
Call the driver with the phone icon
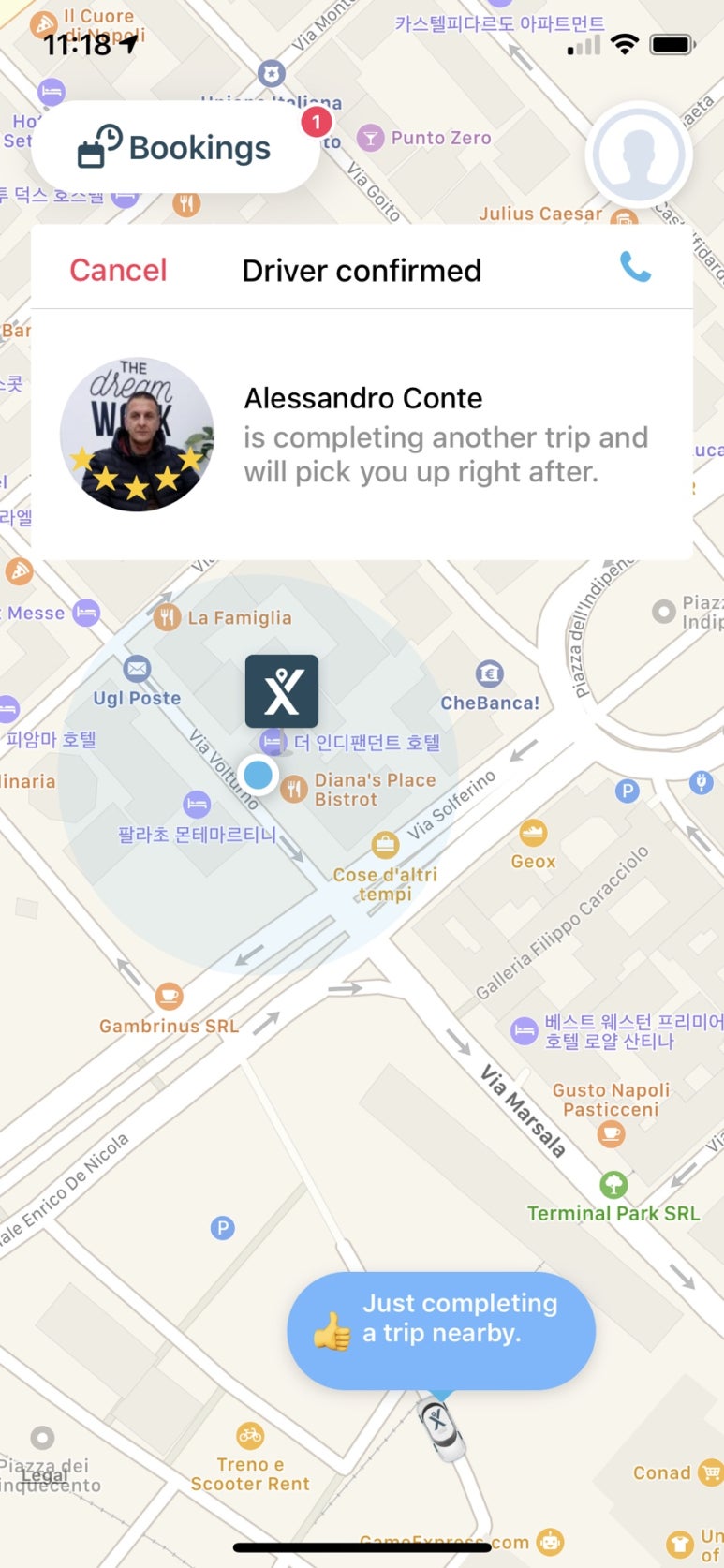pos(635,268)
